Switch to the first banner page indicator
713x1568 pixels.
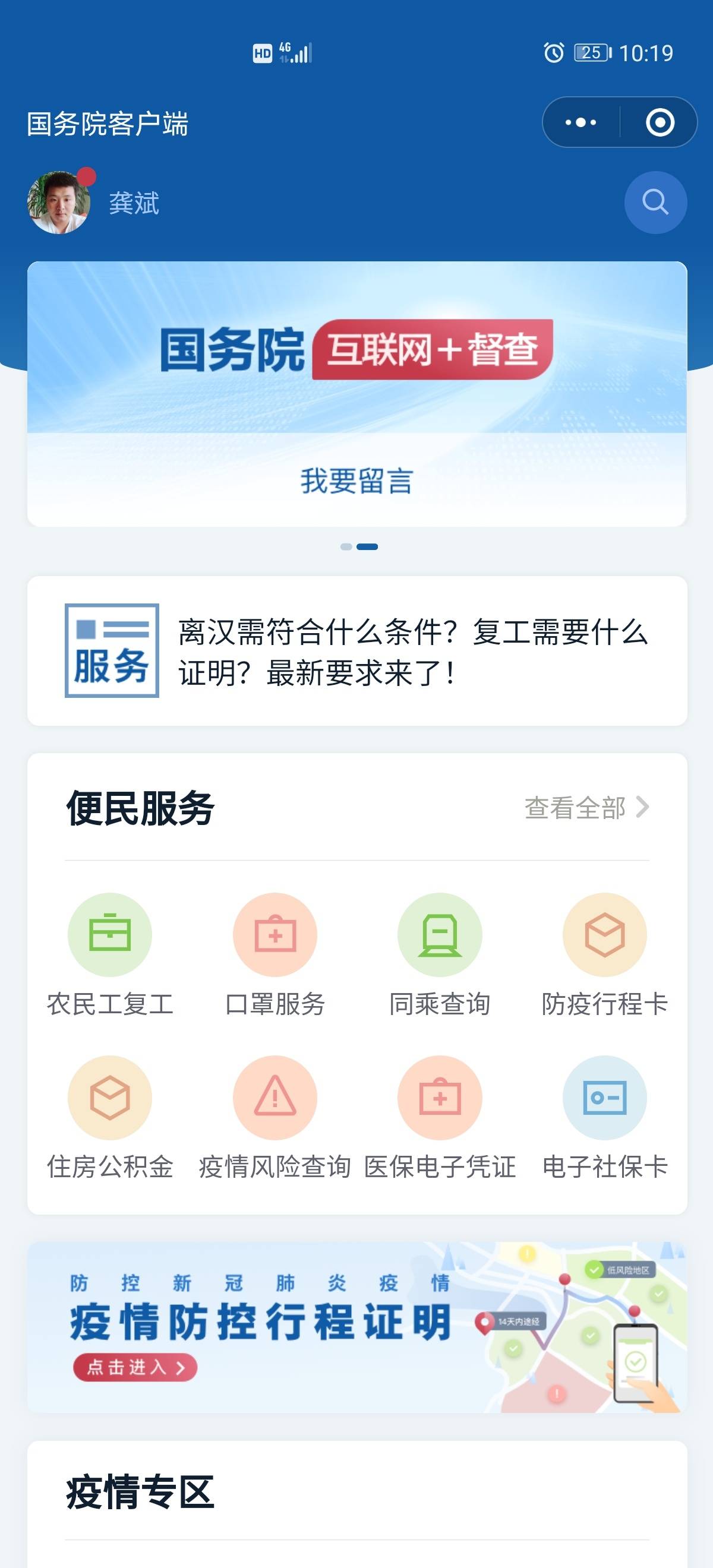click(346, 546)
